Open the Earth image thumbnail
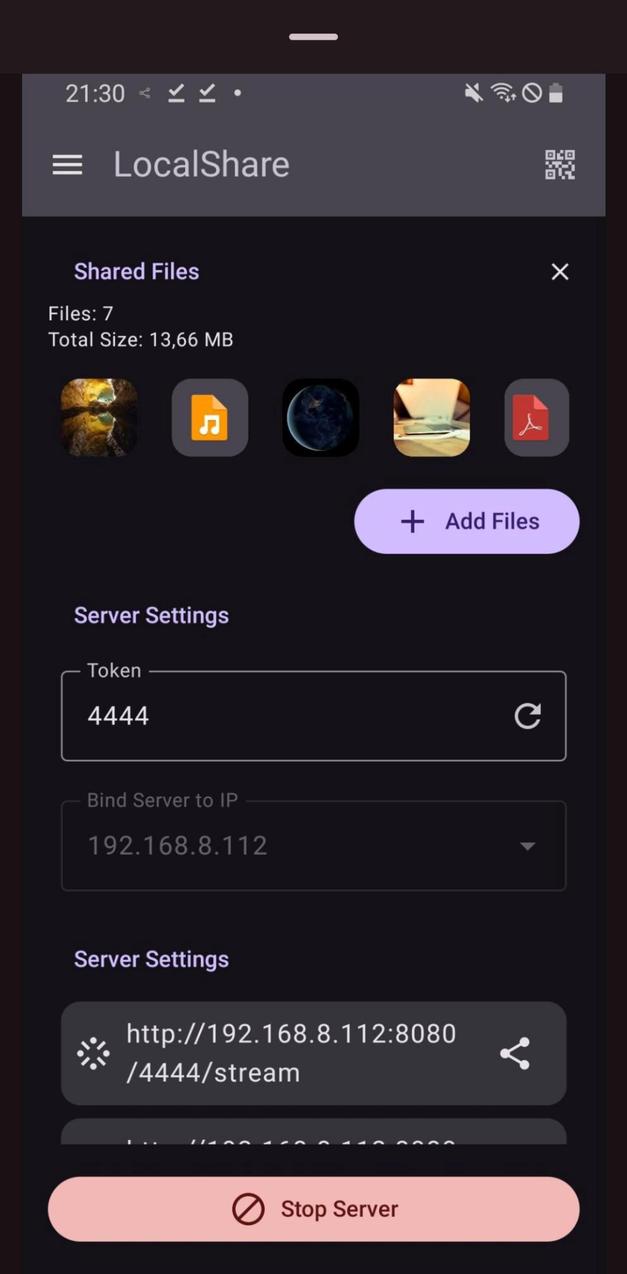The image size is (627, 1274). (320, 418)
